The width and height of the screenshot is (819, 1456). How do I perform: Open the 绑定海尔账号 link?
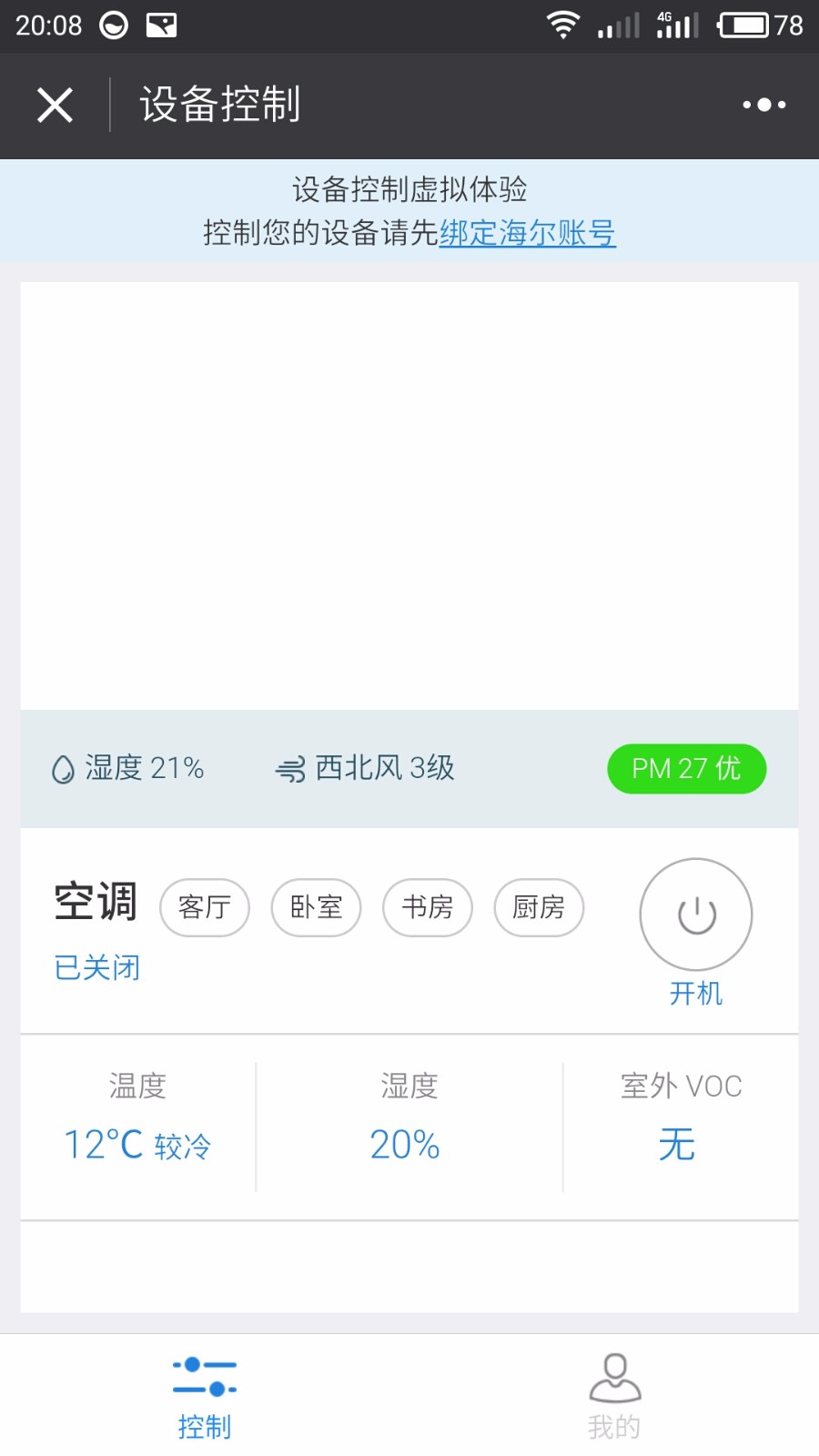click(528, 233)
